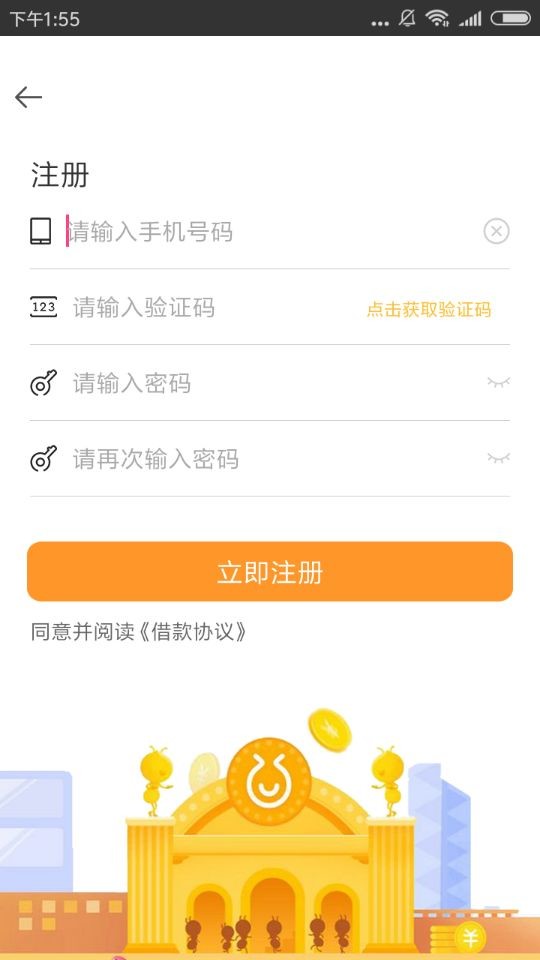Go back using the arrow icon
Viewport: 540px width, 960px height.
point(28,97)
